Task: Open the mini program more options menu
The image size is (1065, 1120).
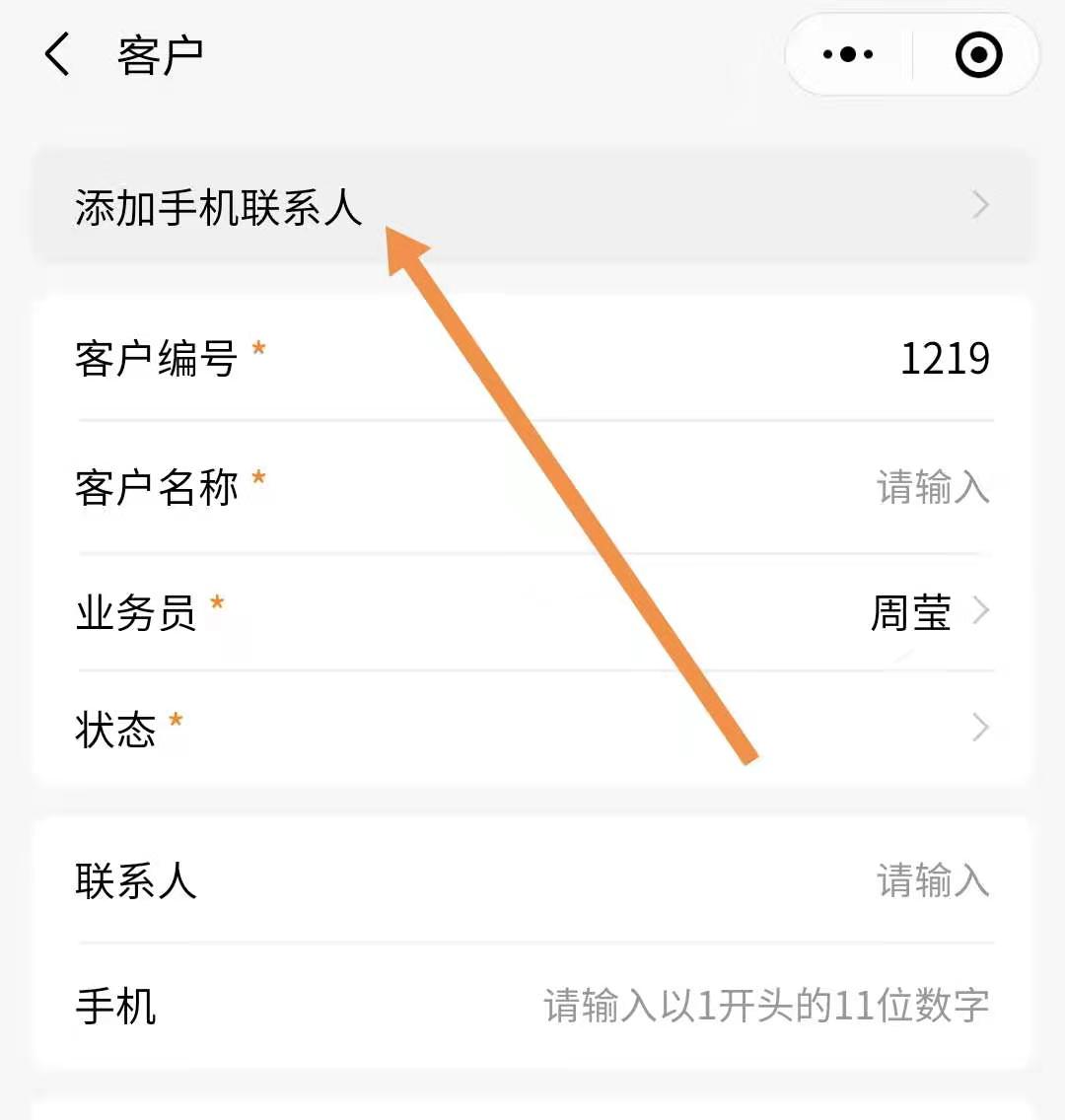Action: 848,55
